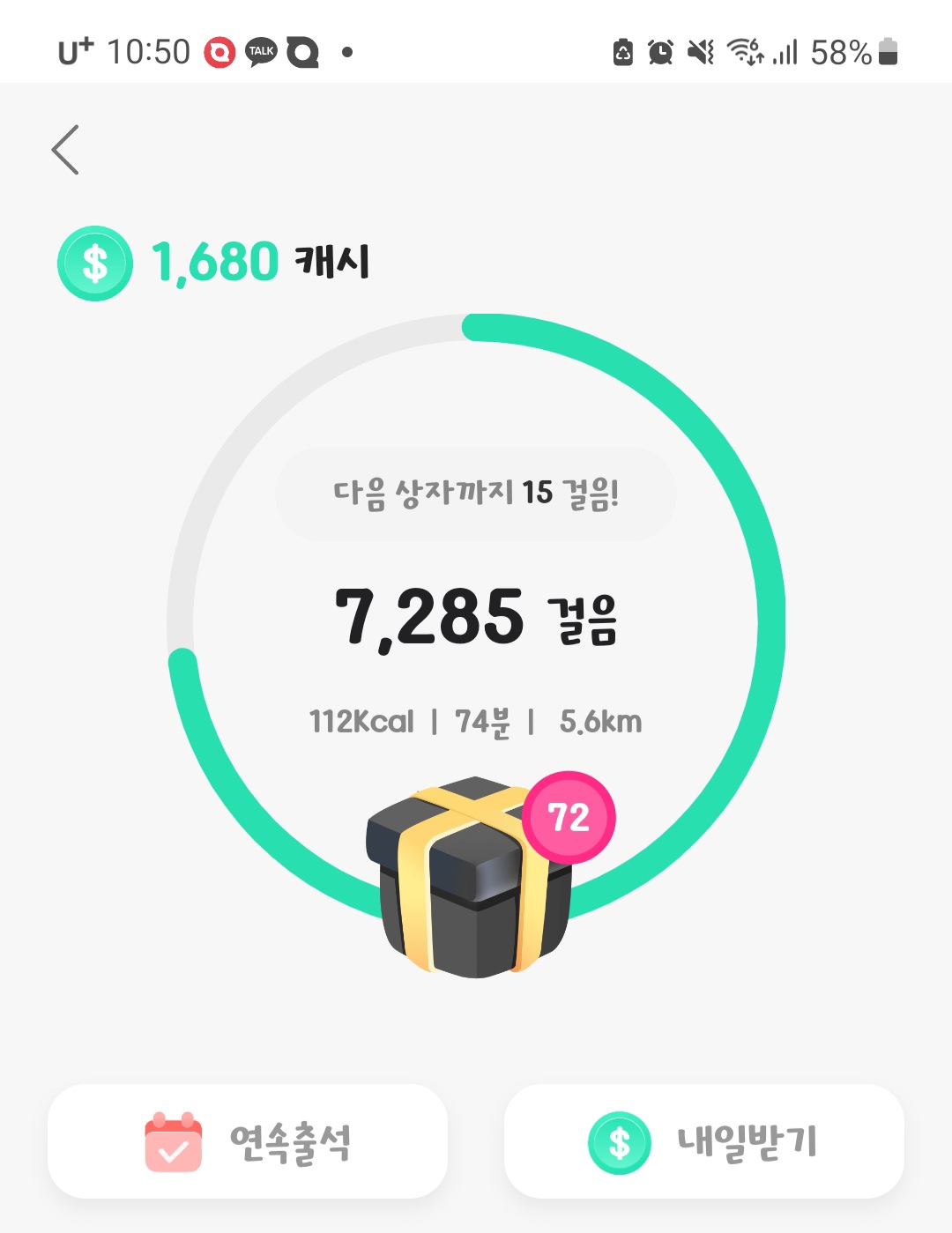Image resolution: width=952 pixels, height=1233 pixels.
Task: Tap the 내일받기 button
Action: click(703, 1142)
